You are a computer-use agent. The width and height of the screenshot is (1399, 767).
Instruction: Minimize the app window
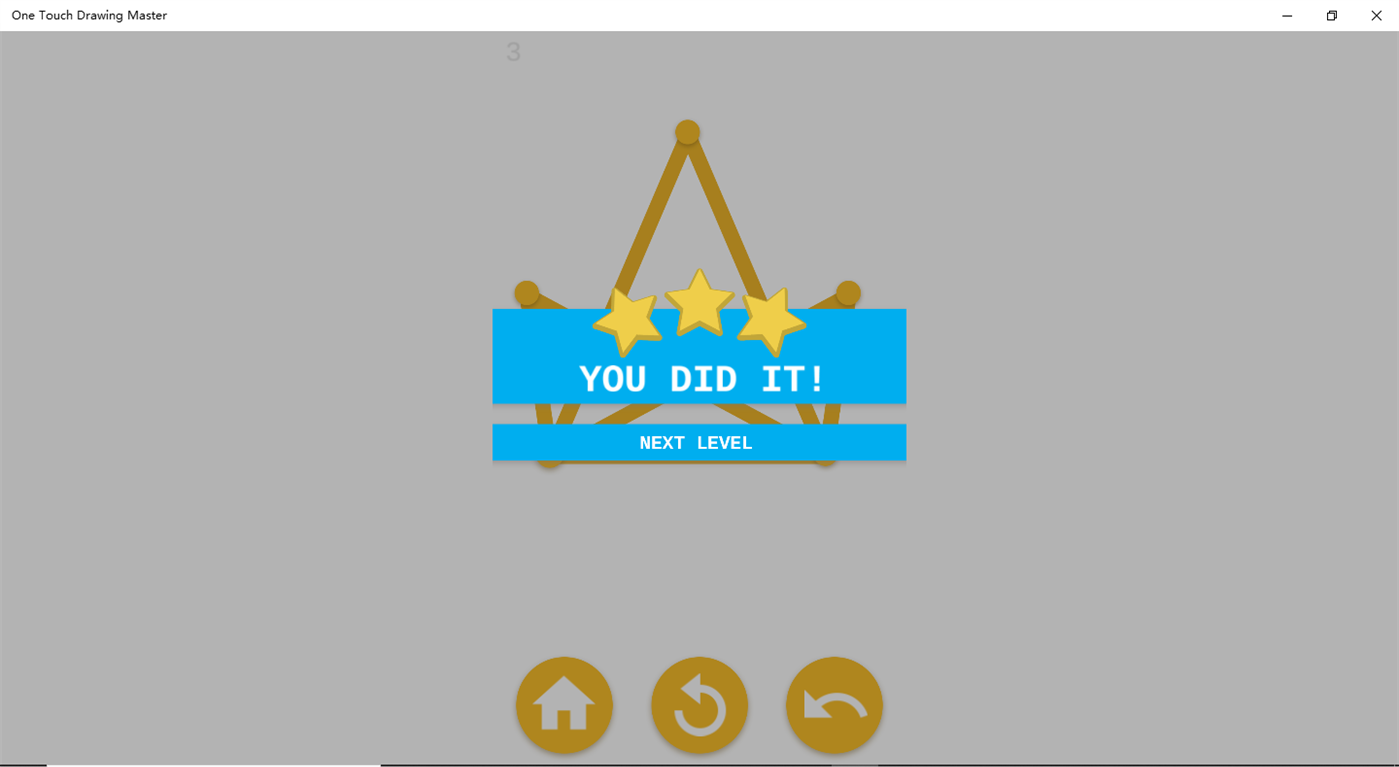(x=1287, y=15)
